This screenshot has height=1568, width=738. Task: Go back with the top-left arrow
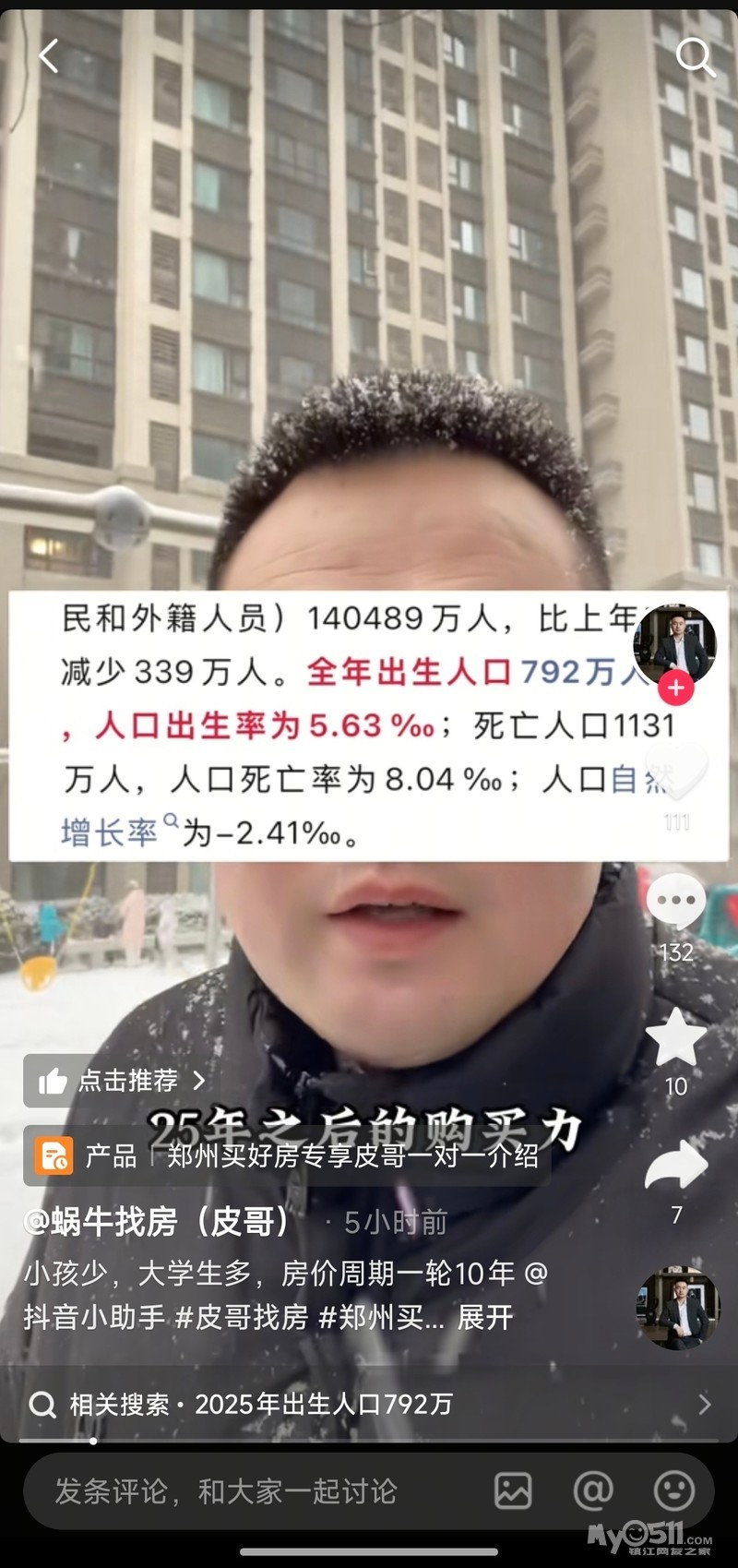click(x=49, y=55)
